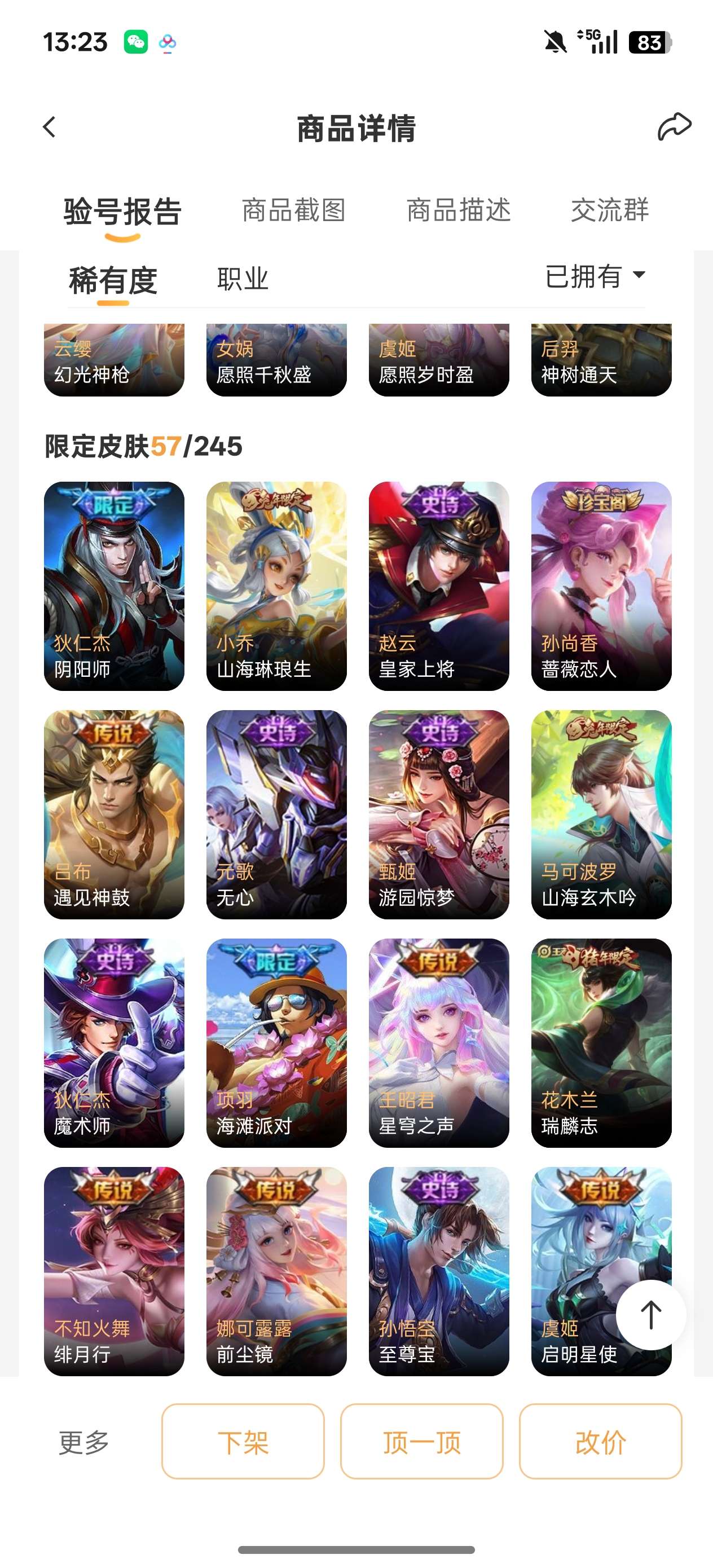Open 王昭君 星穹之声 skin card
The image size is (713, 1568).
click(x=438, y=1042)
